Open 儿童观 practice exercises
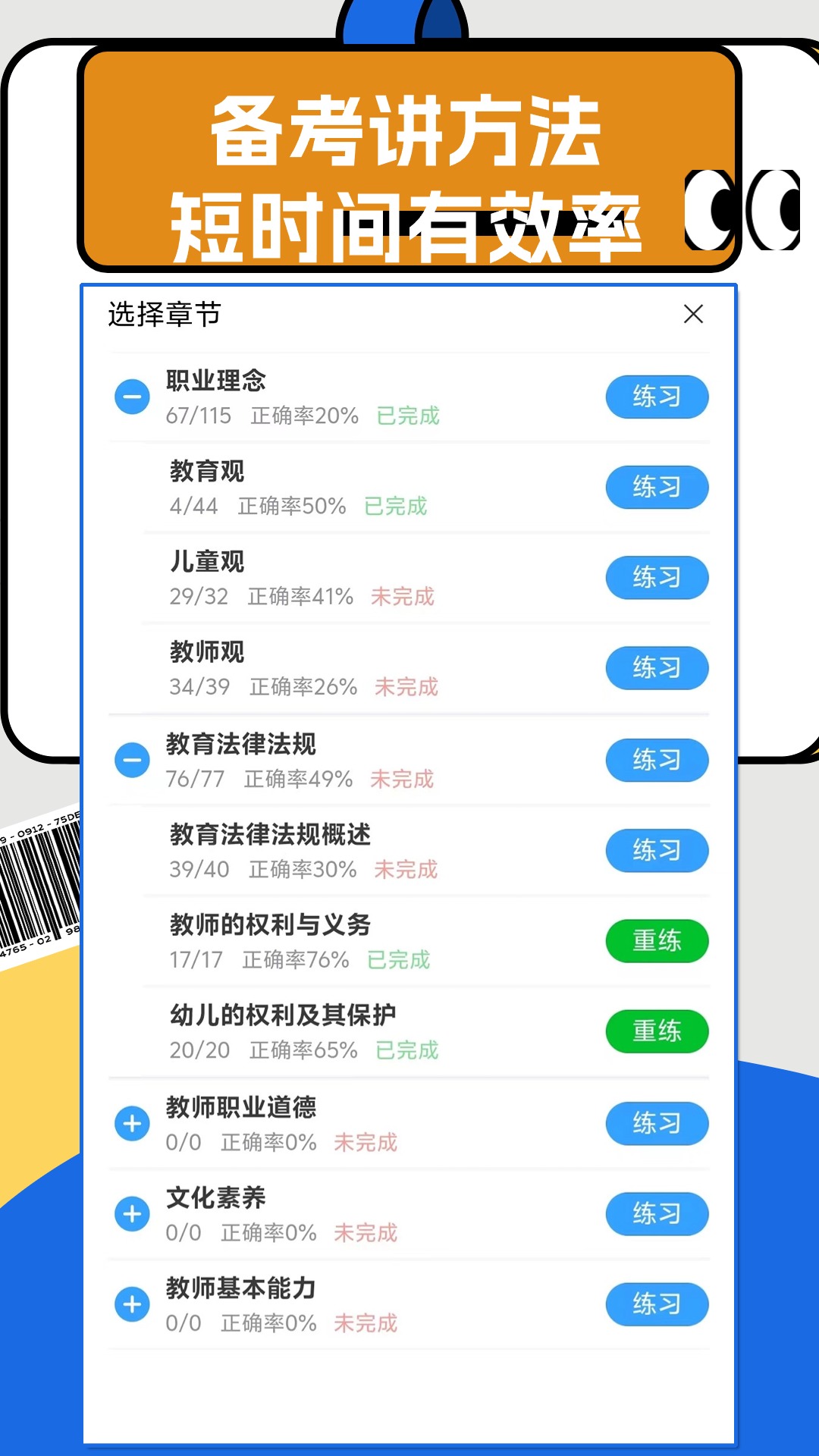This screenshot has width=819, height=1456. (657, 577)
